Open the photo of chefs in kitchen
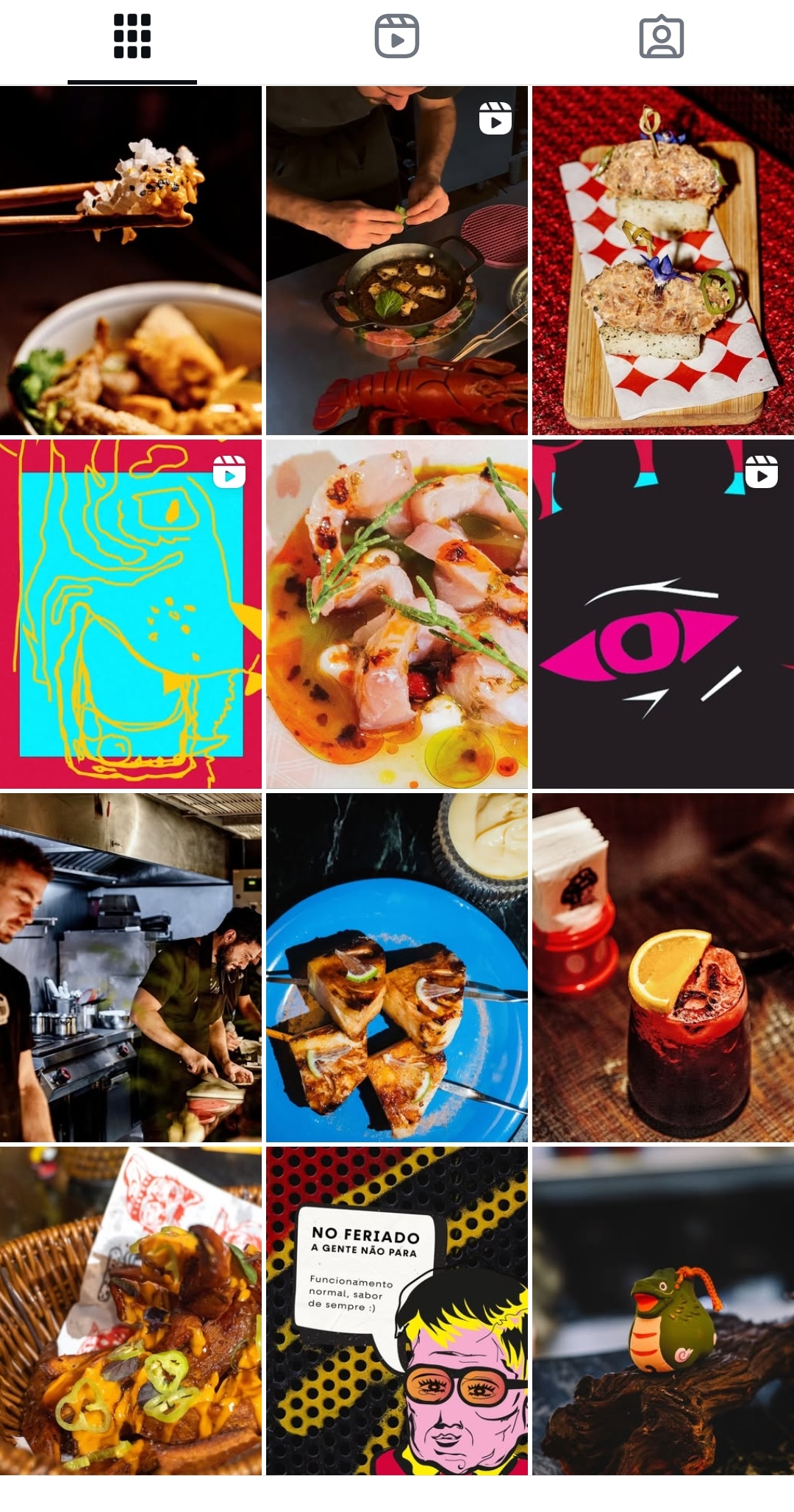 [131, 967]
